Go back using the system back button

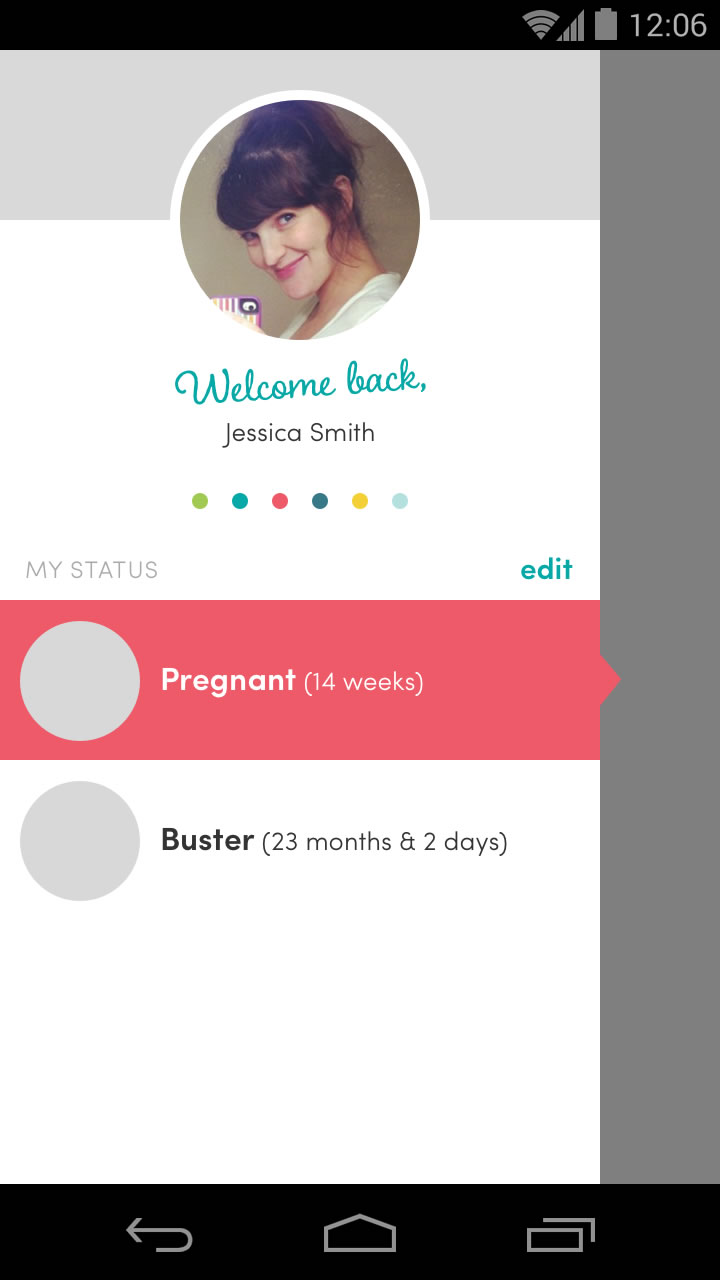(159, 1234)
